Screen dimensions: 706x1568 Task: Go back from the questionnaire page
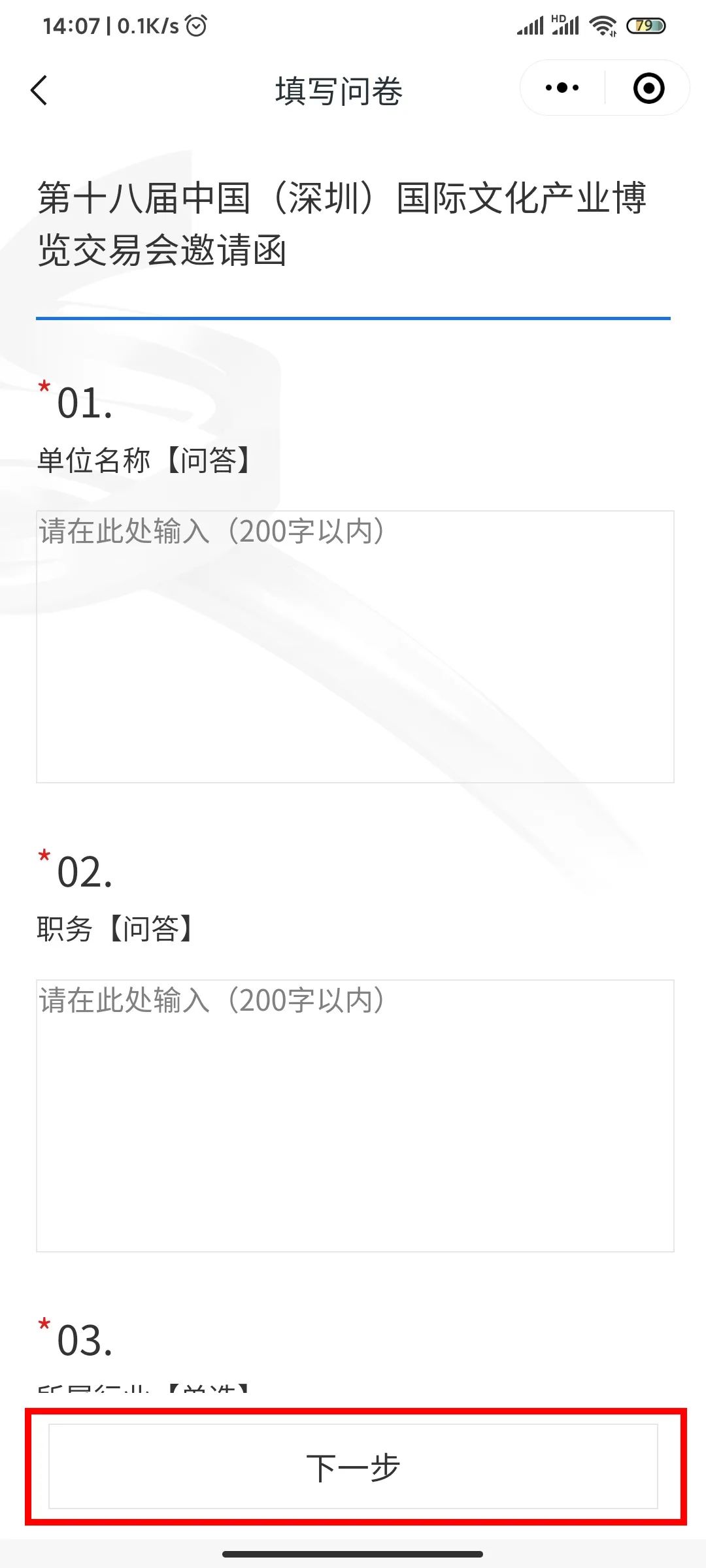click(39, 90)
